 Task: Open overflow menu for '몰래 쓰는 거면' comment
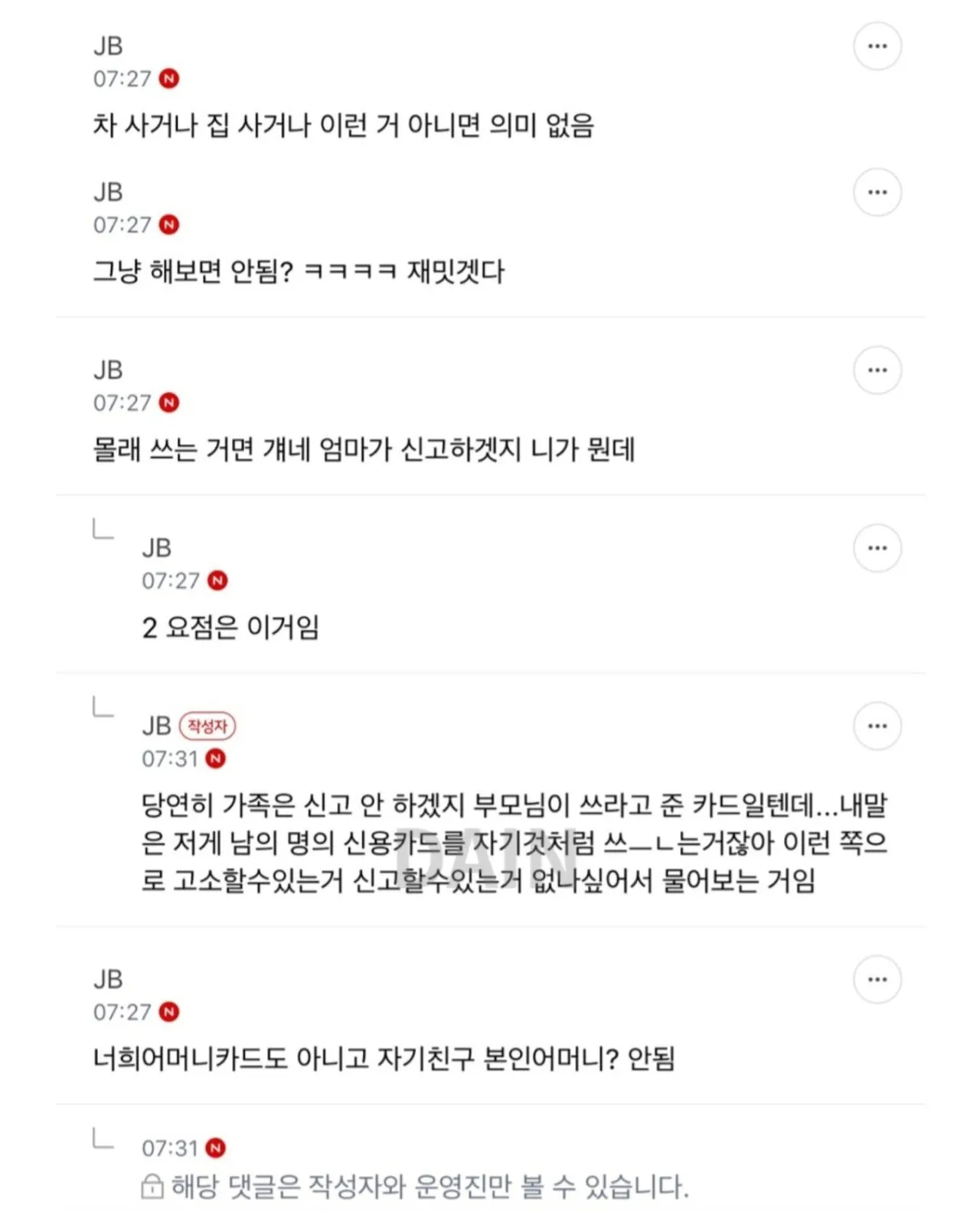click(877, 370)
